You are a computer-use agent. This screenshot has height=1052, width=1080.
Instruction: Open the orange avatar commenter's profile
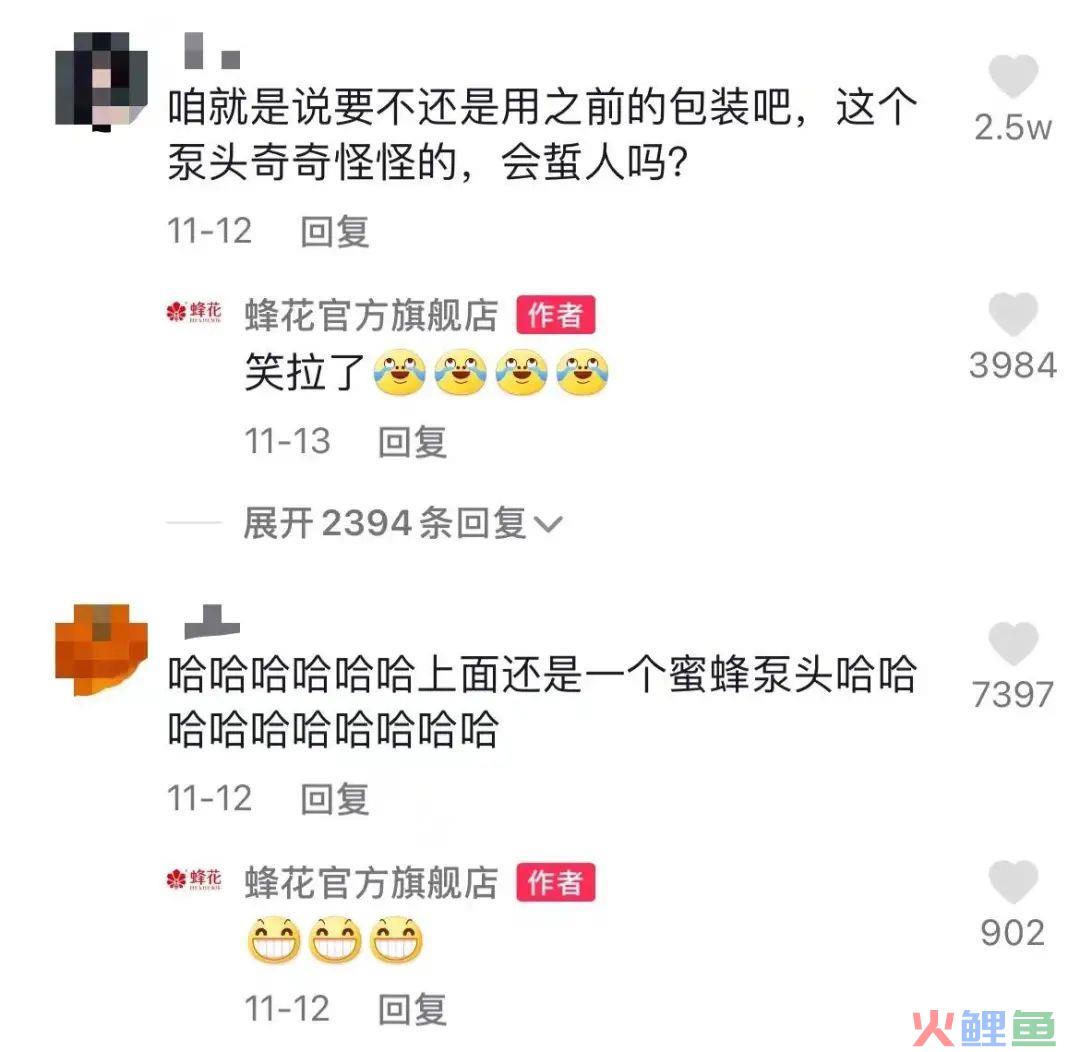[101, 648]
